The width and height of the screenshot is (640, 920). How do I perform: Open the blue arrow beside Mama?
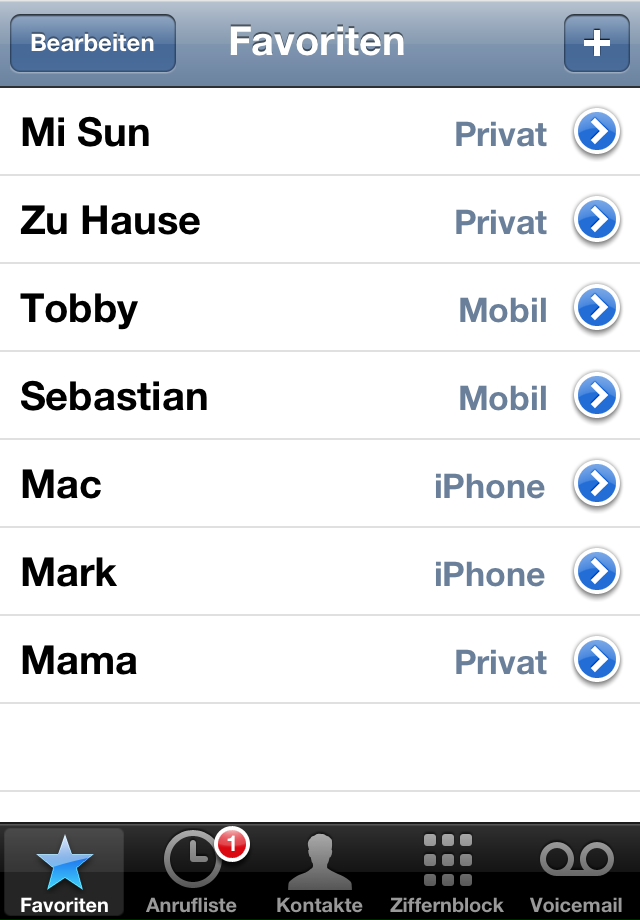click(596, 661)
